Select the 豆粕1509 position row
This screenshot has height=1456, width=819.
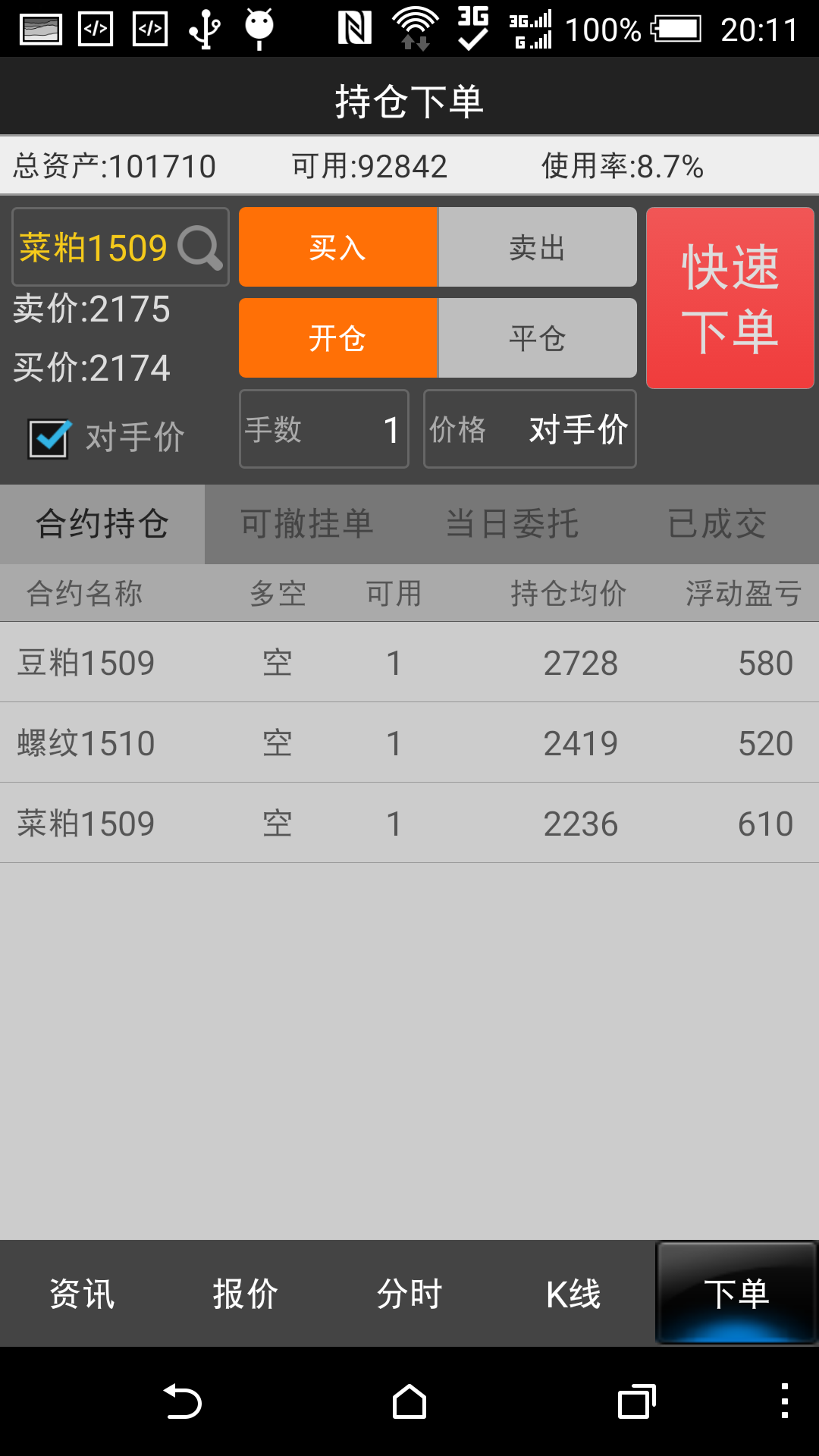click(409, 663)
